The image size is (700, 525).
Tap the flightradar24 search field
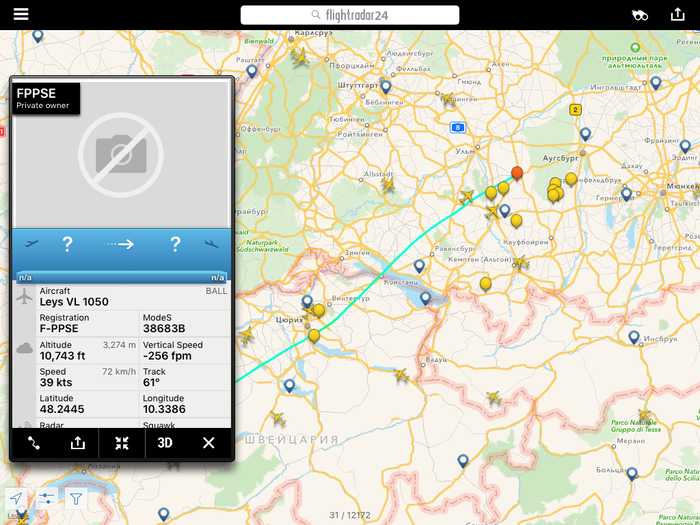click(x=350, y=15)
